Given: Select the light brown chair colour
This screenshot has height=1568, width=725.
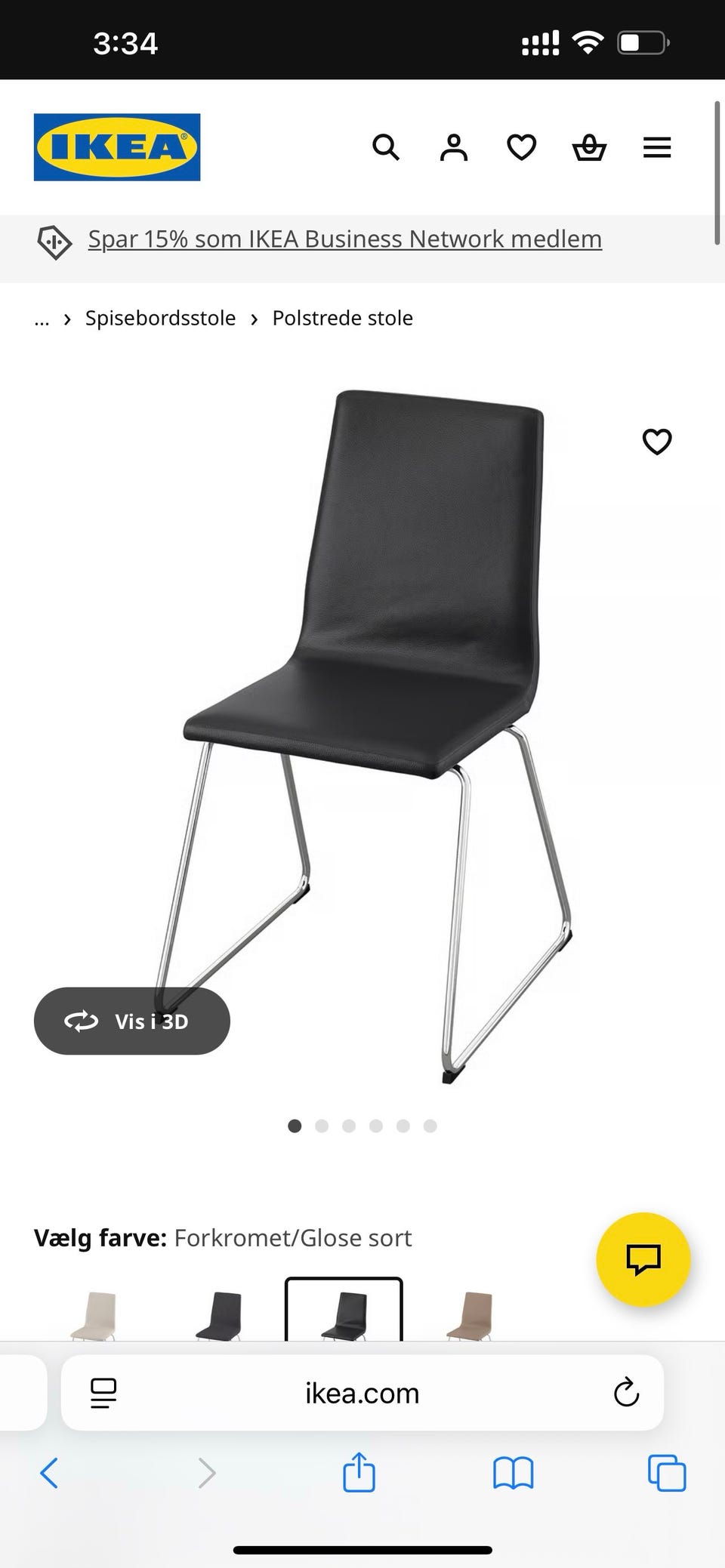Looking at the screenshot, I should pos(469,1316).
